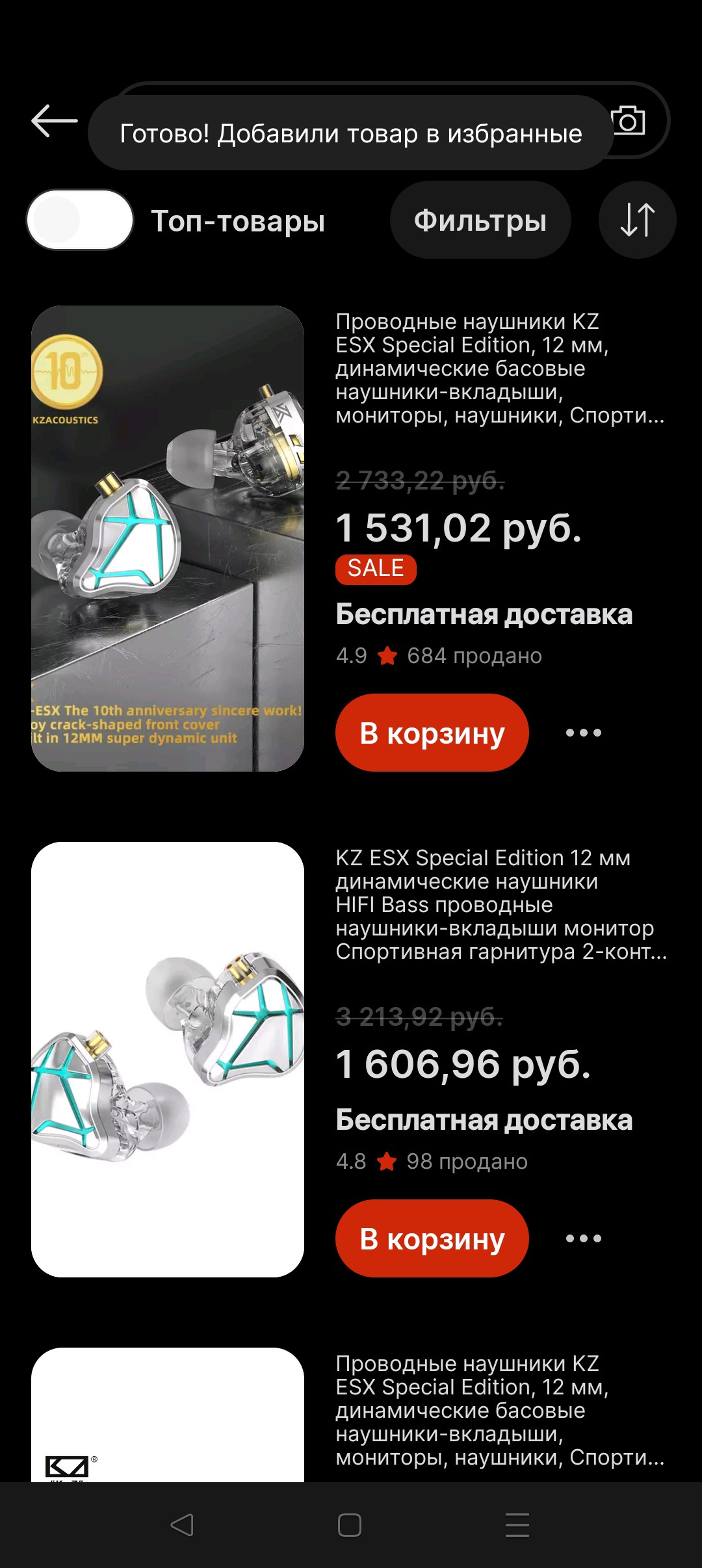Open the third KZ ESX product card
This screenshot has height=1568, width=702.
click(x=351, y=1415)
